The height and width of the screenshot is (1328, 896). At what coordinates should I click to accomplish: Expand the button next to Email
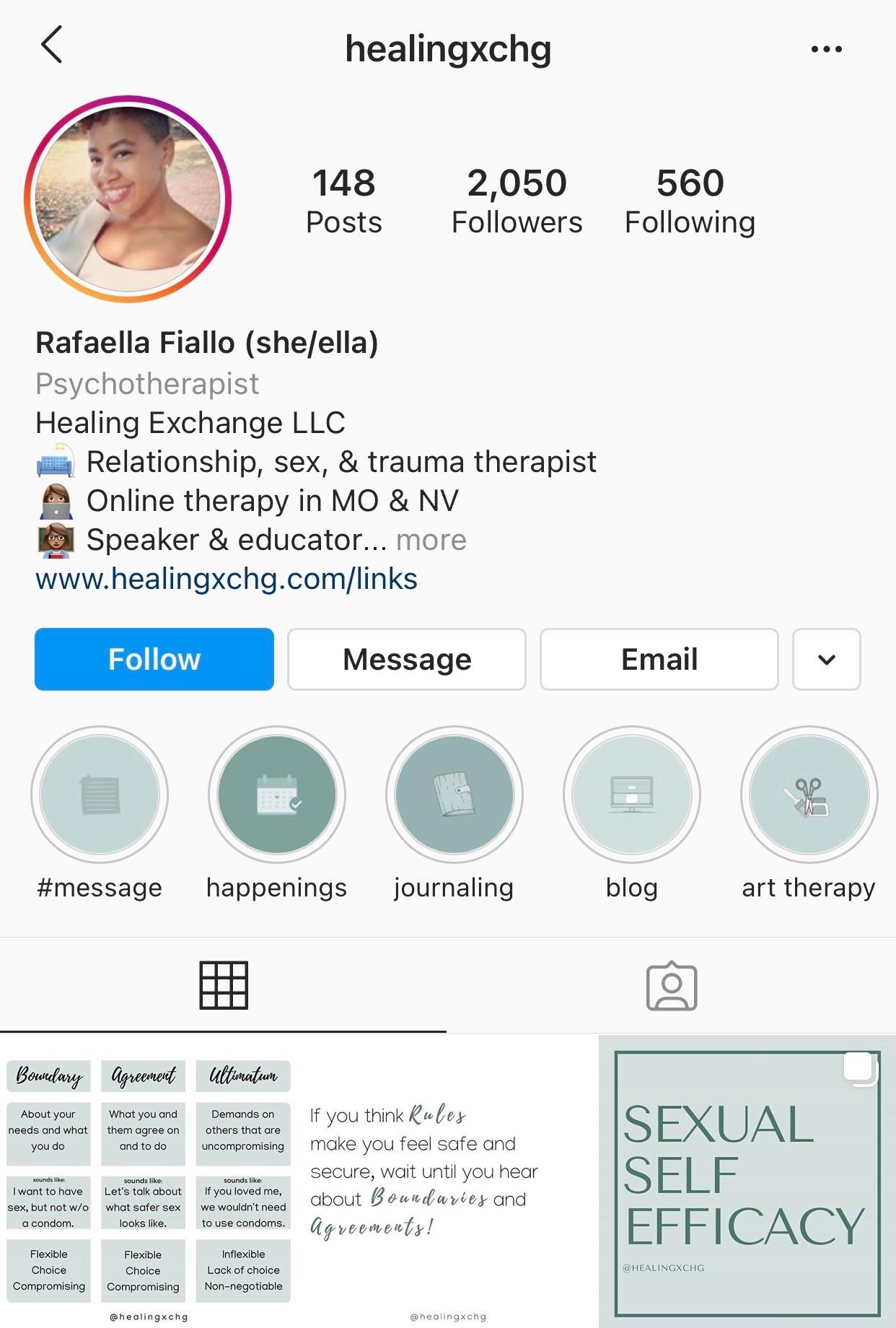[826, 659]
